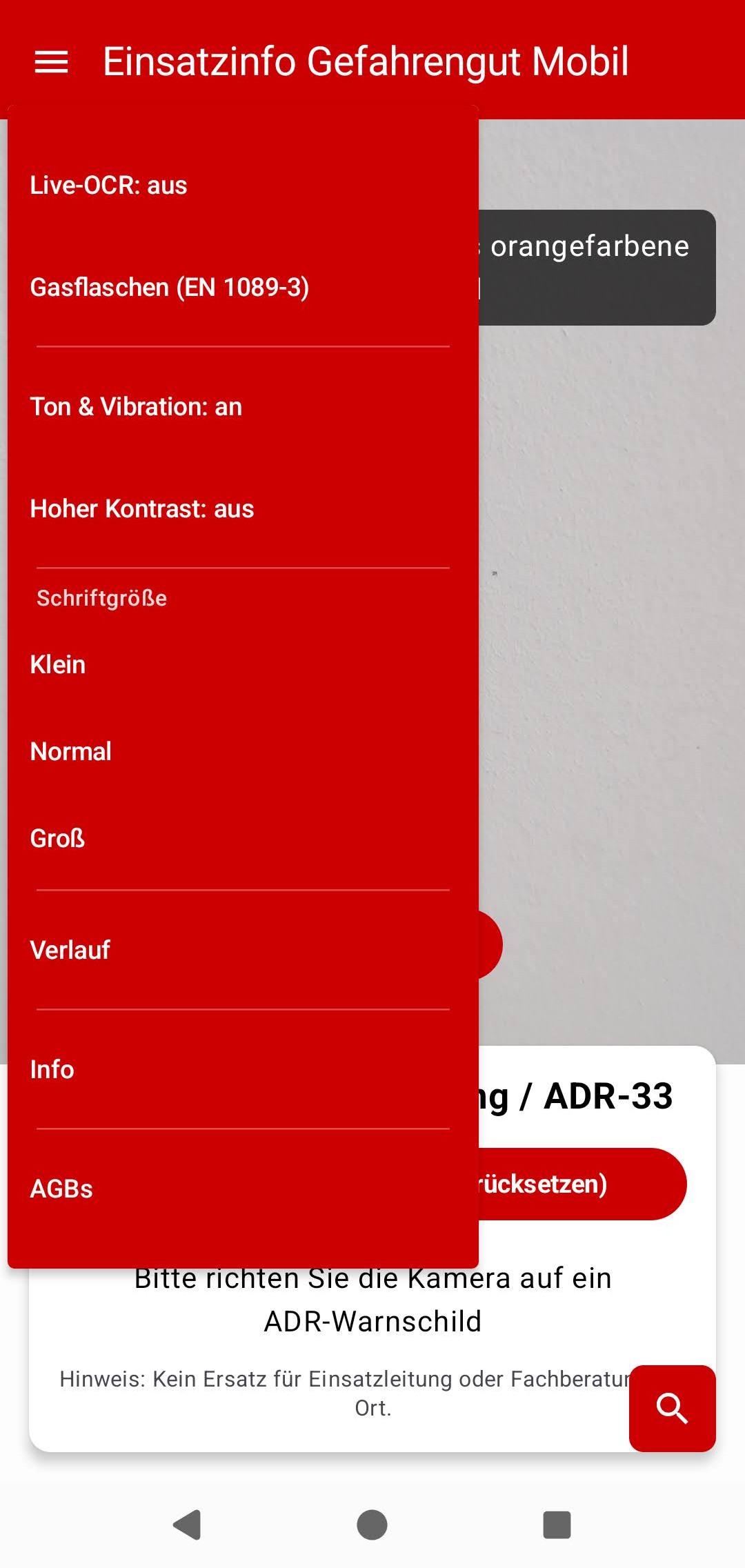Toggle the Live-OCR option
The height and width of the screenshot is (1568, 745).
(241, 186)
